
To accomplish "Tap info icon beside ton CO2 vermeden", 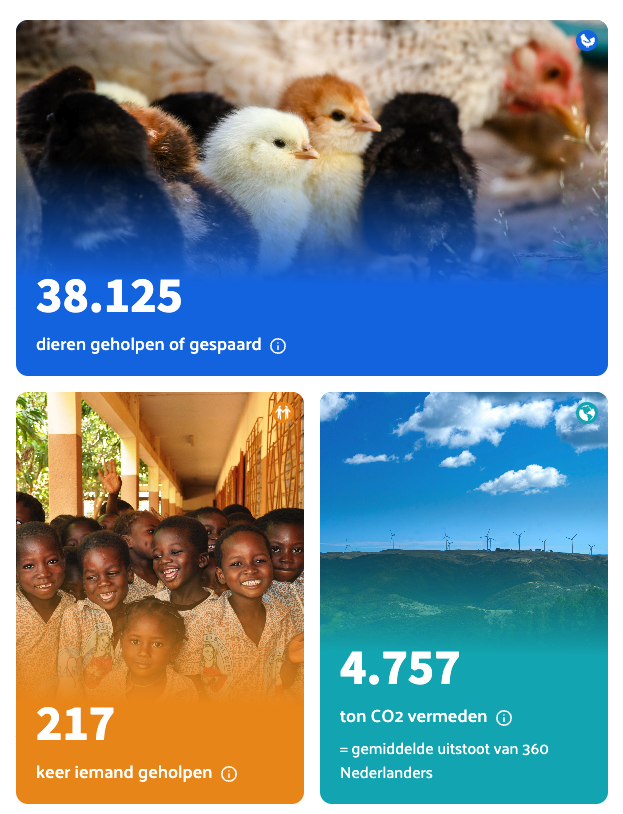I will pos(504,718).
